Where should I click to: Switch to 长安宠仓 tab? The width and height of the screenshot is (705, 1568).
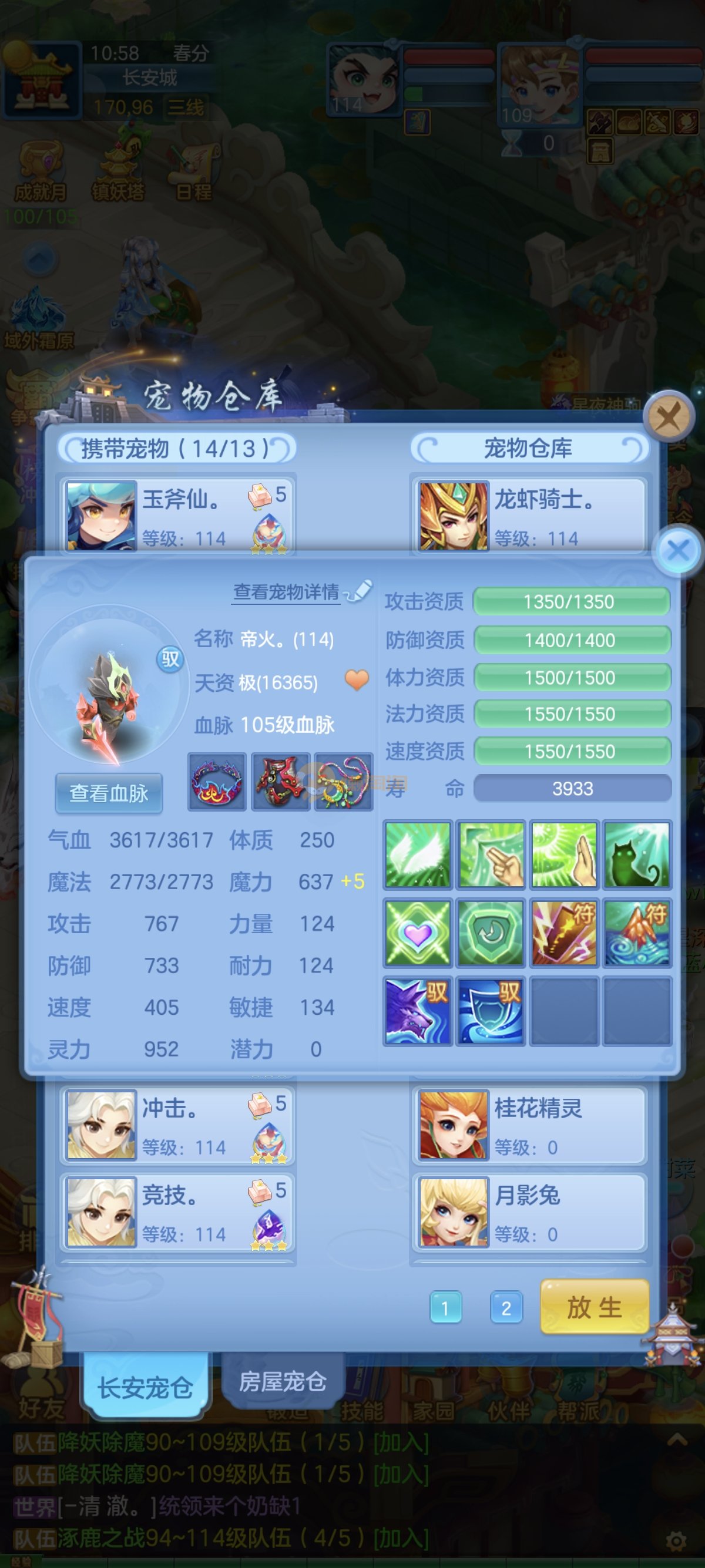146,1387
